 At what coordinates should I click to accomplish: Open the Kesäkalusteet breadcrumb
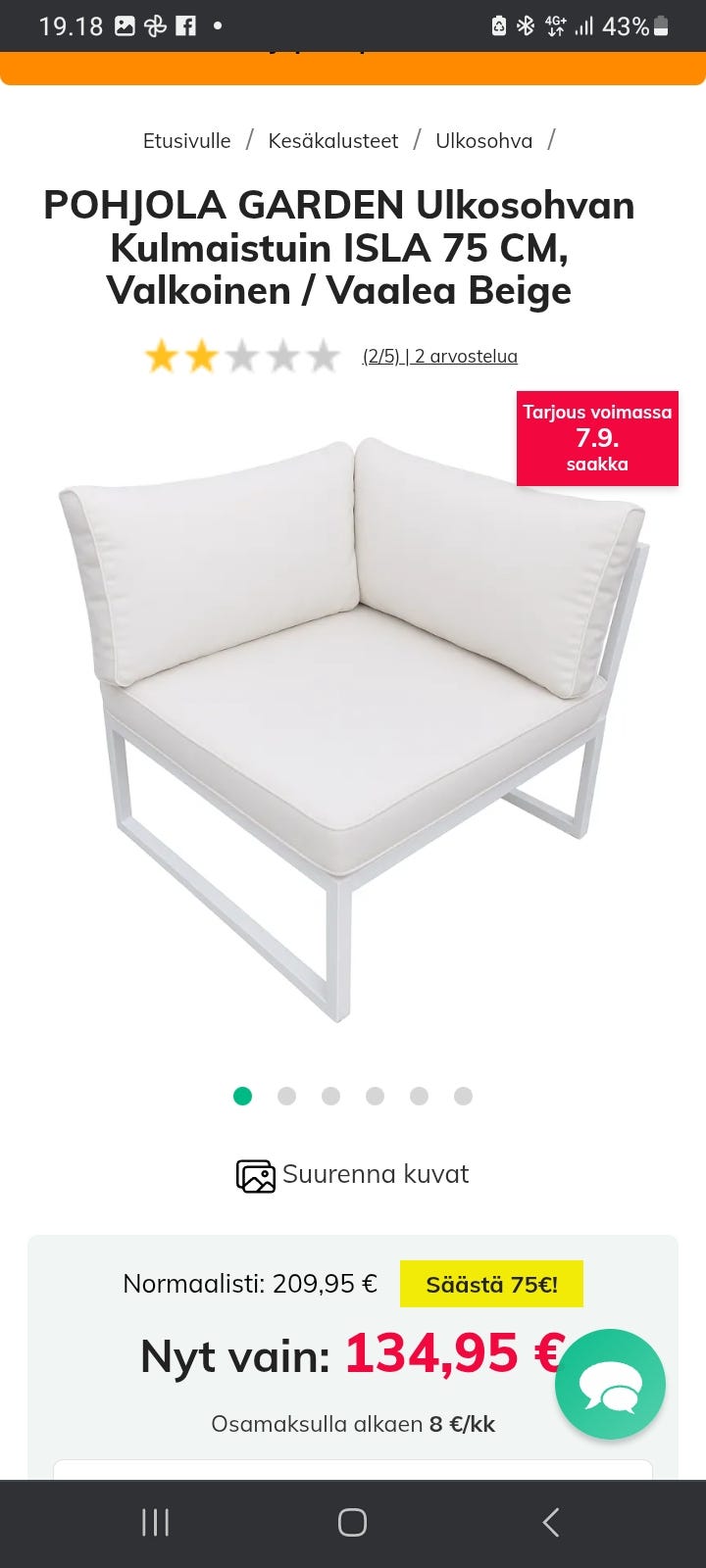tap(333, 141)
